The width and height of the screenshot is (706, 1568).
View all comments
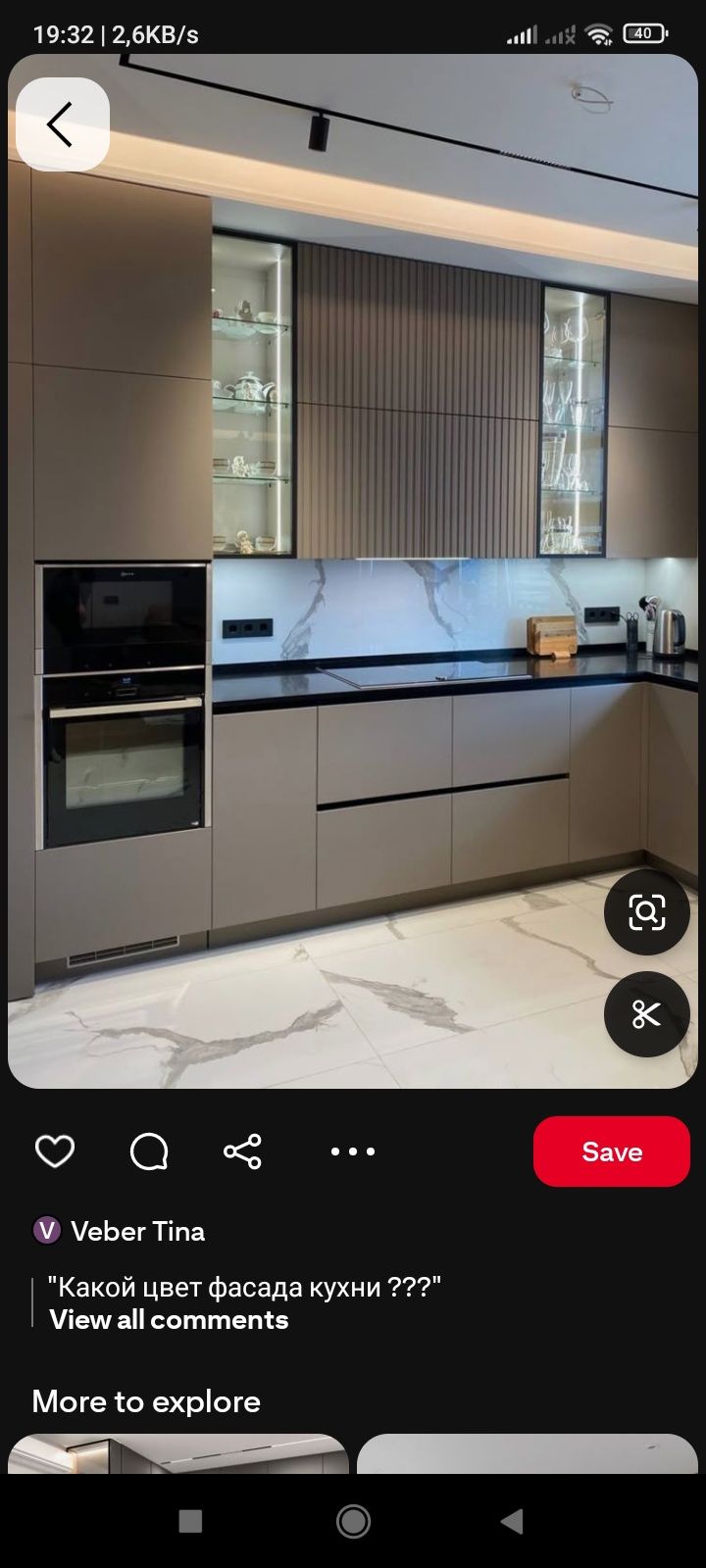click(169, 1320)
